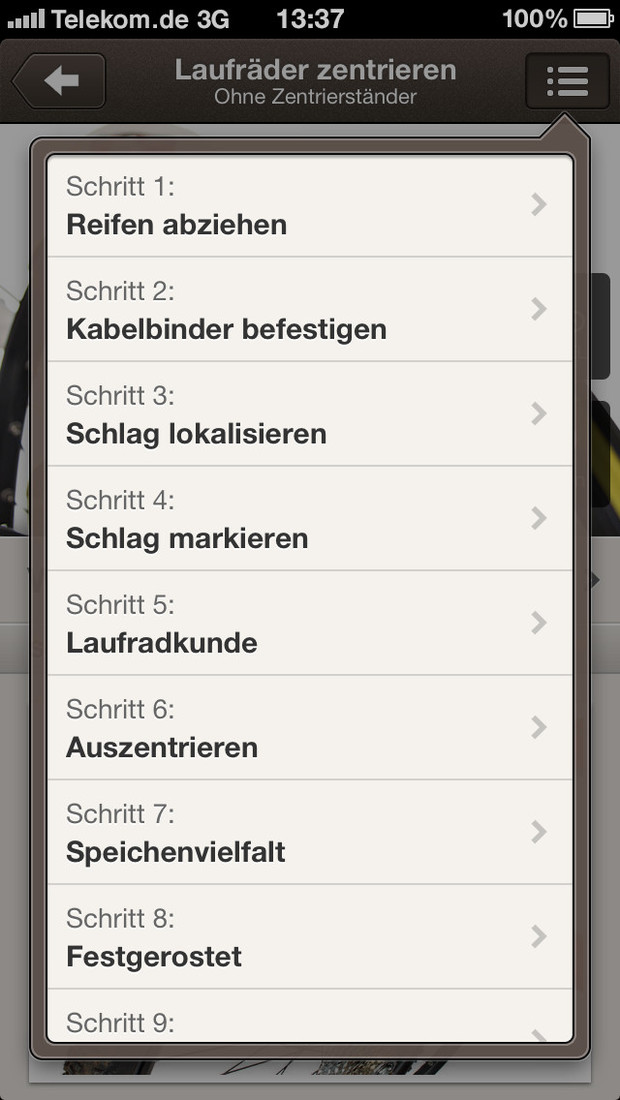The image size is (620, 1100).
Task: Open the Auszentrieren step
Action: [310, 727]
